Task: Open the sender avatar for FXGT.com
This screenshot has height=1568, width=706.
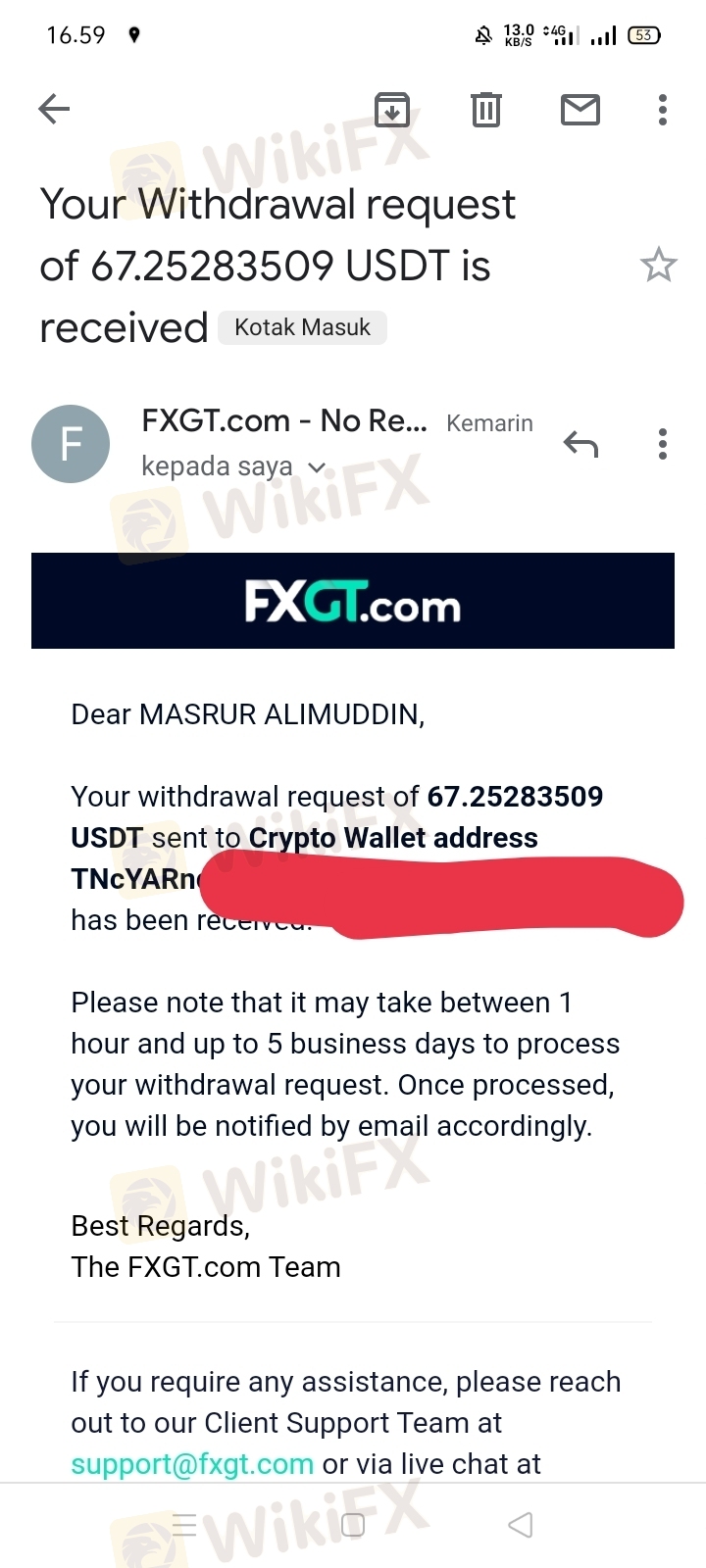Action: 71,444
